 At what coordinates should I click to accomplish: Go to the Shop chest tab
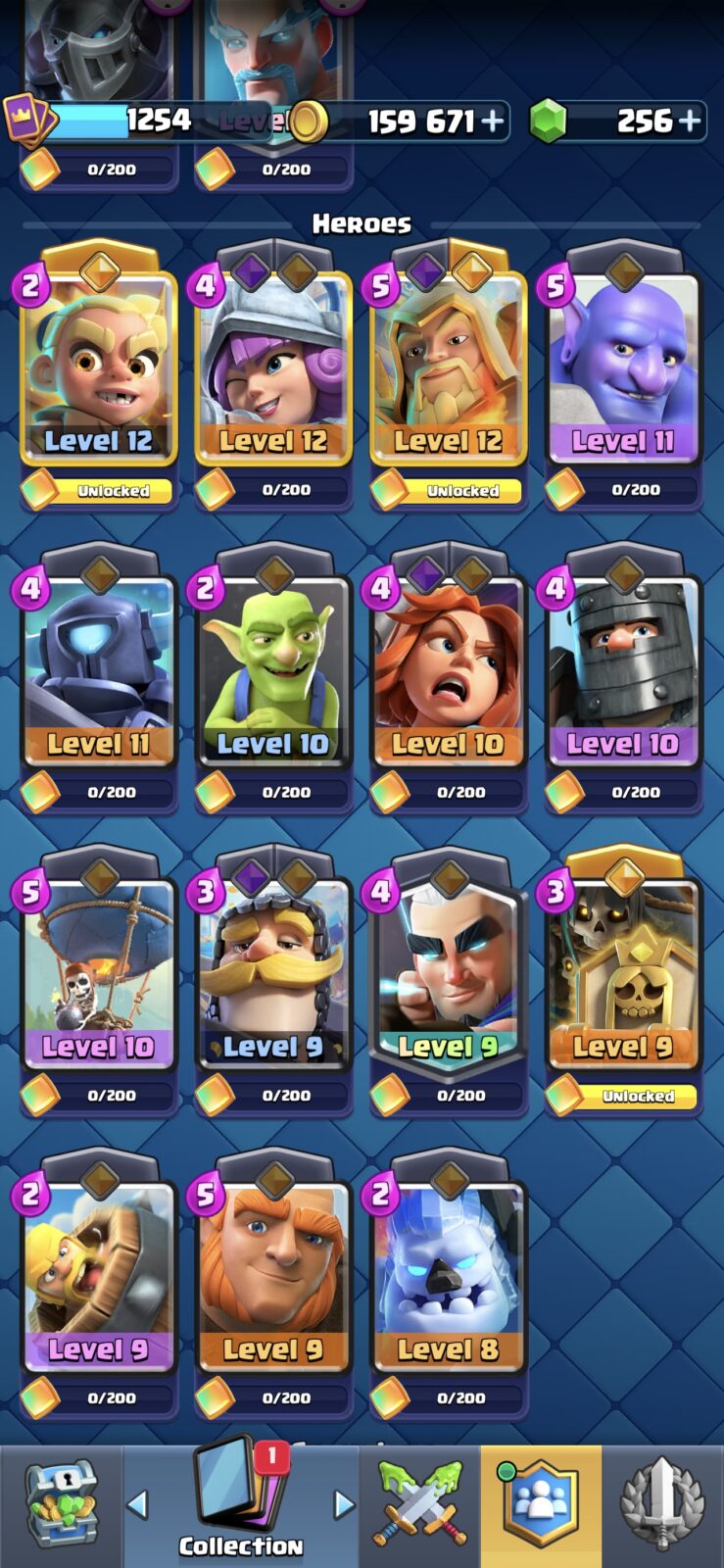click(61, 1504)
